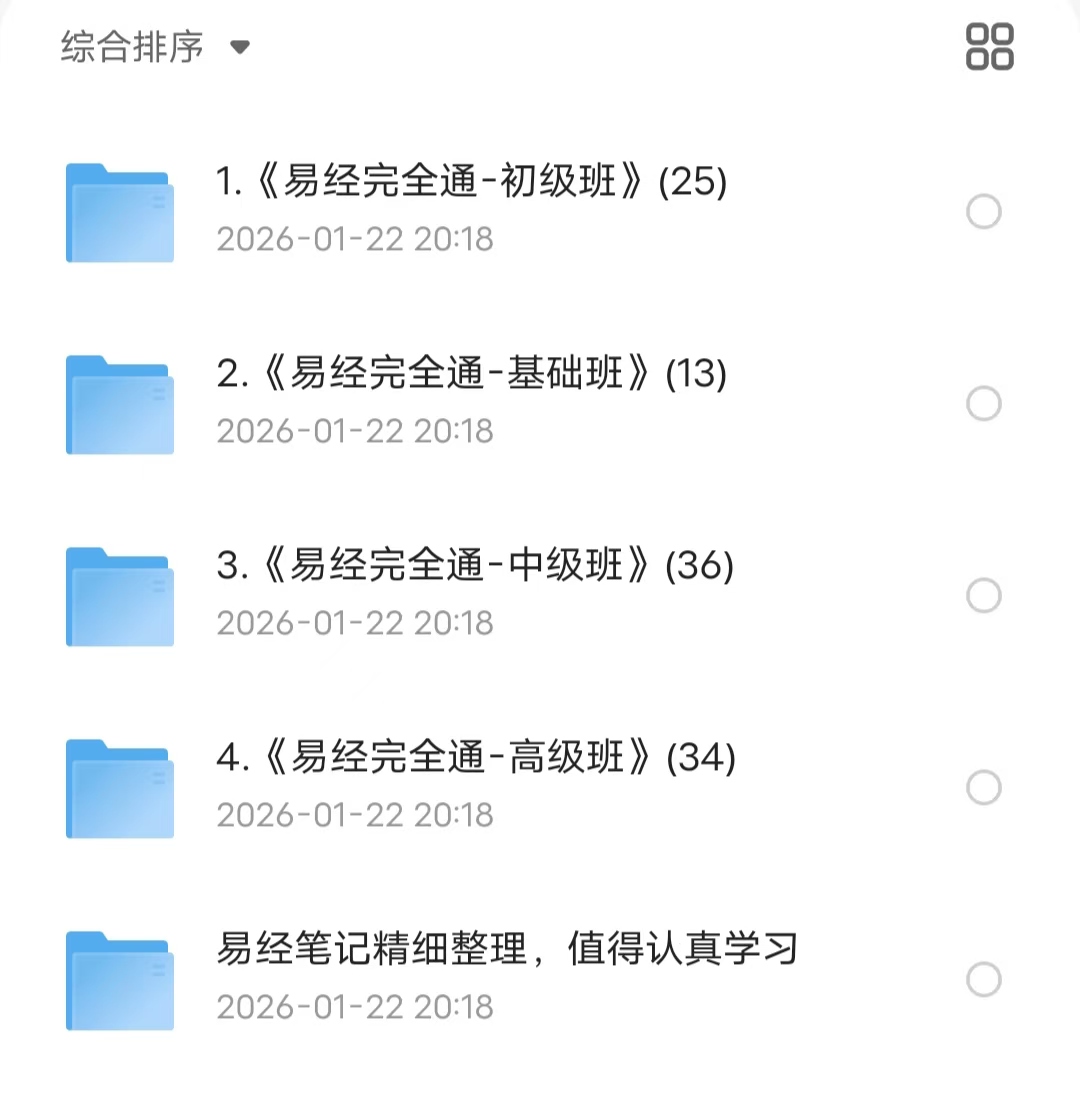
Task: Open the 高级班 folder icon
Action: click(119, 787)
